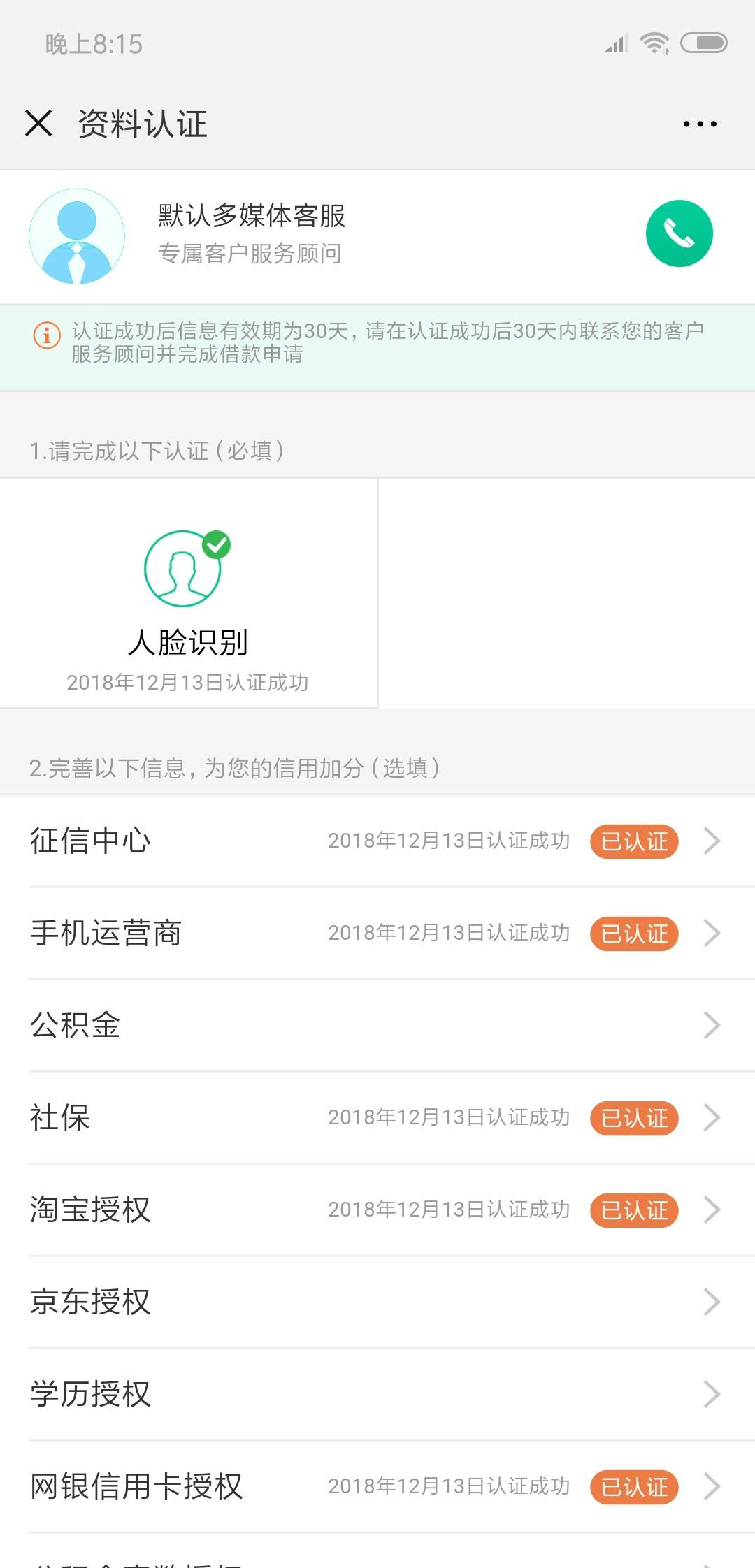This screenshot has height=1568, width=755.
Task: Call the customer service advisor
Action: click(679, 233)
